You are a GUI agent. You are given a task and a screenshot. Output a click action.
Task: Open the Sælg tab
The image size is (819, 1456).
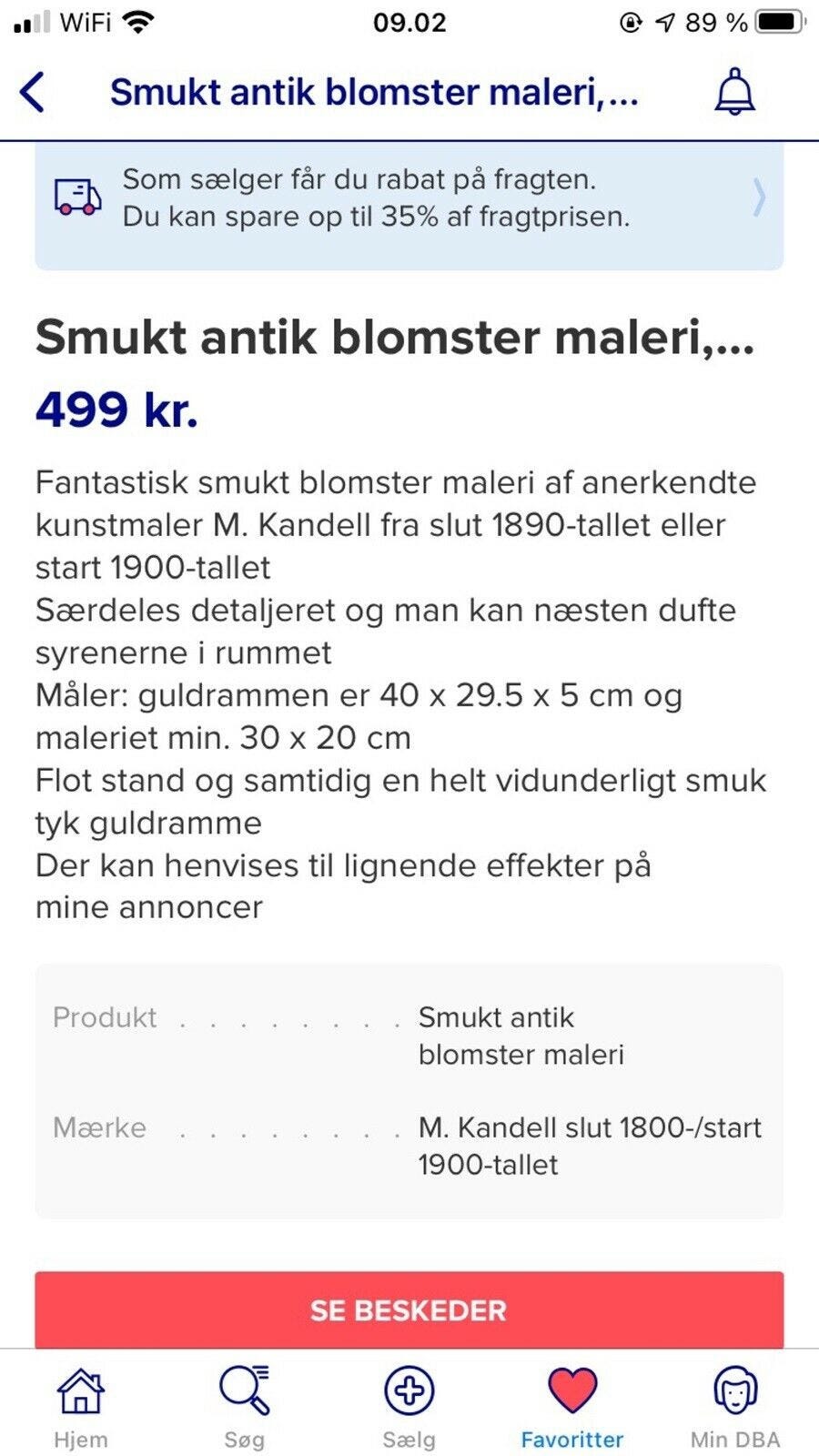click(409, 1408)
